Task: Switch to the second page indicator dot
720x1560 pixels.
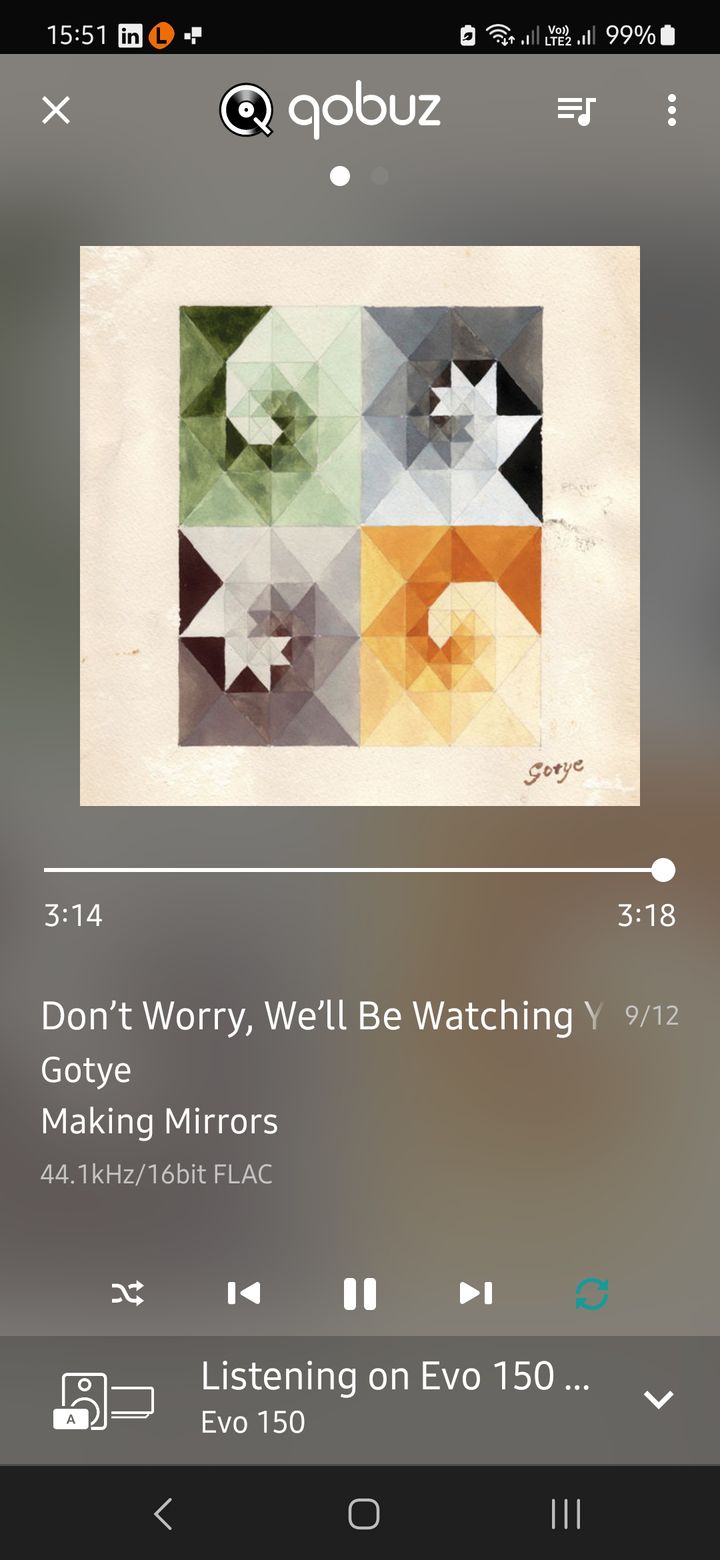Action: click(x=380, y=176)
